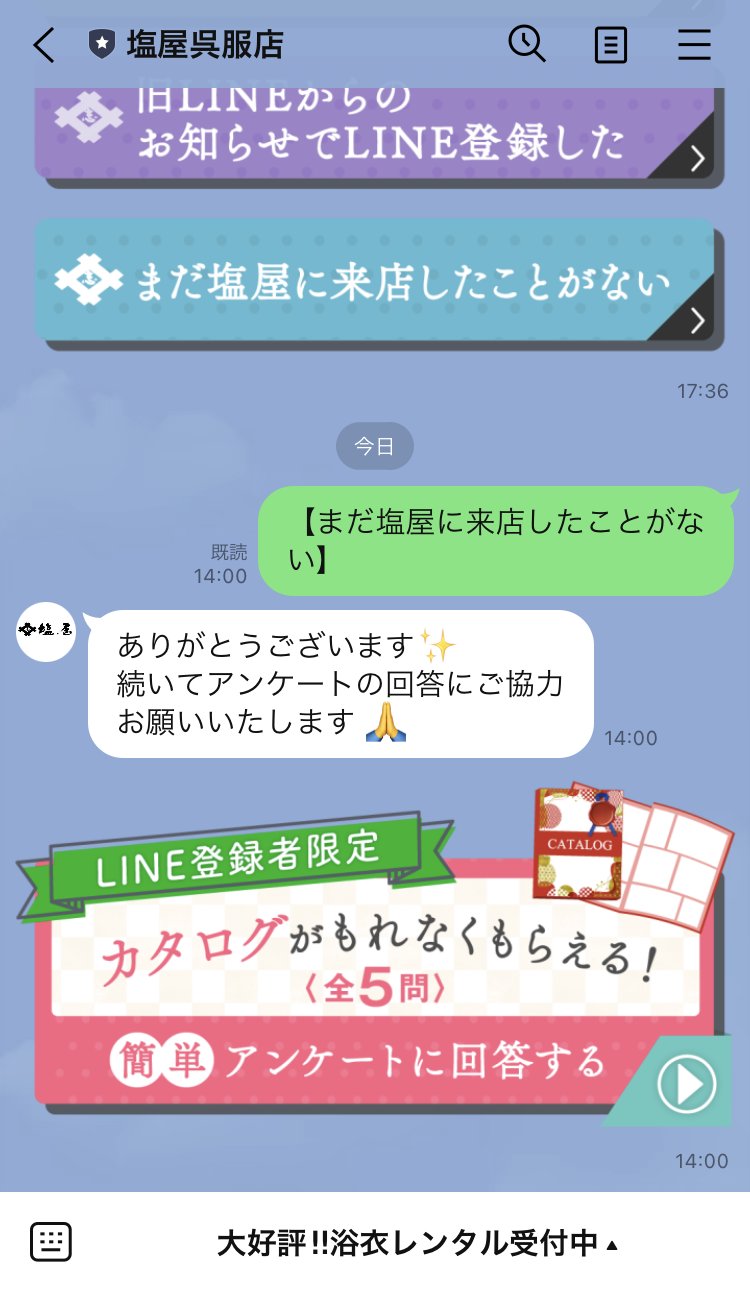Viewport: 750px width, 1294px height.
Task: Tap the shop's circular profile avatar
Action: [x=48, y=630]
